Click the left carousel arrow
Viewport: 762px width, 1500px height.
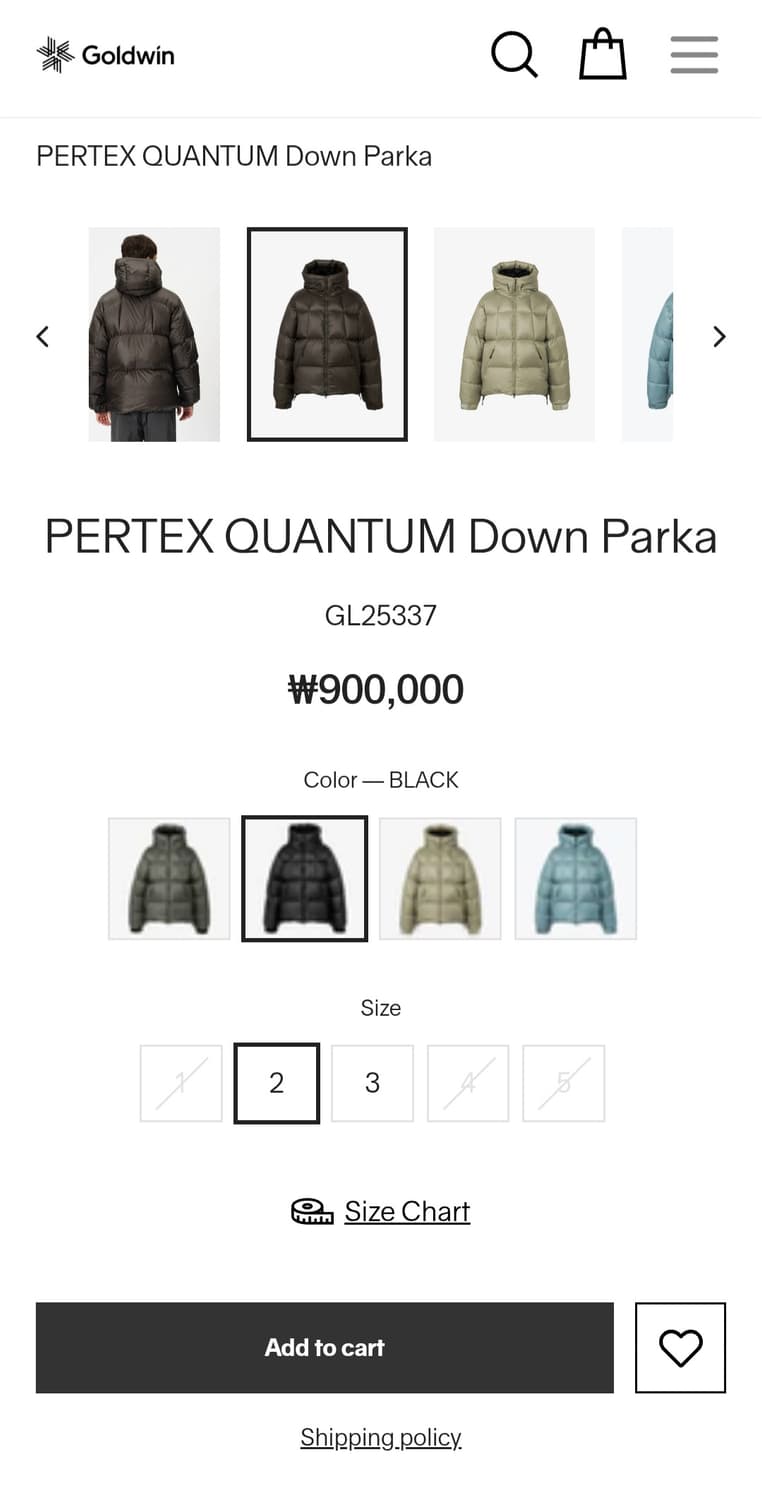42,336
